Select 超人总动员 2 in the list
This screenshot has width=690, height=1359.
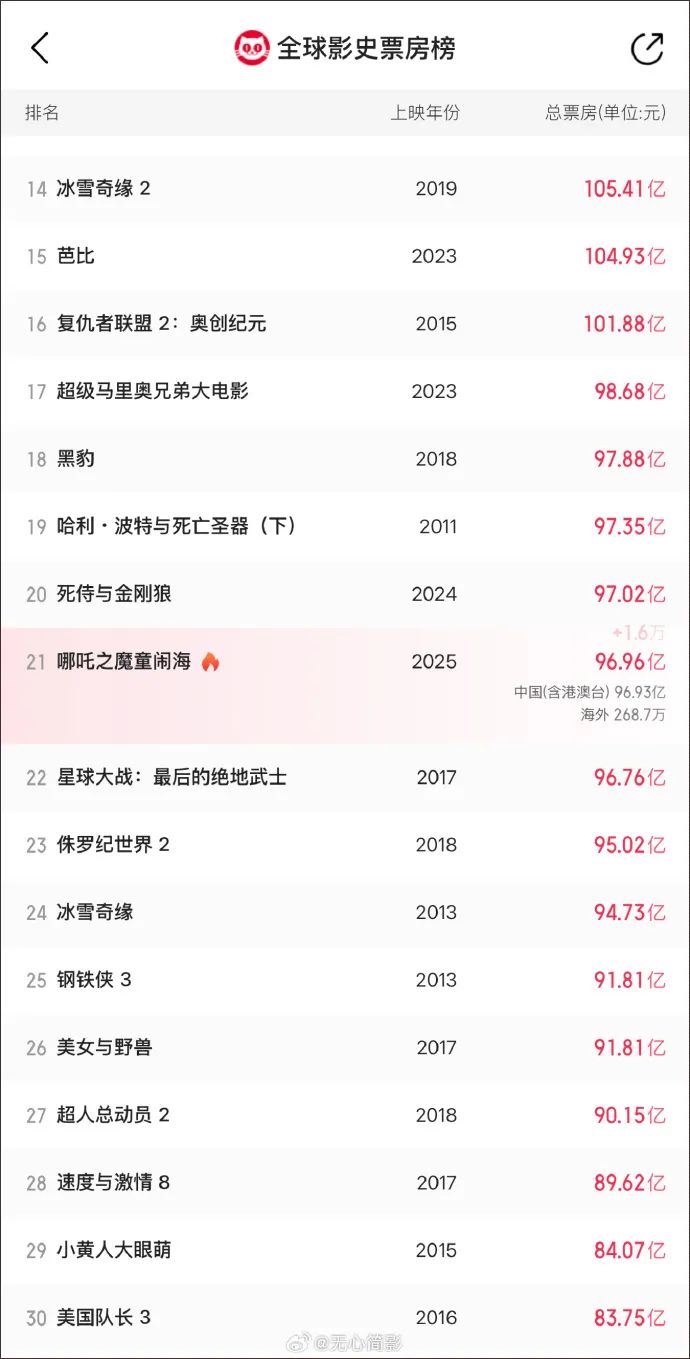(x=345, y=1115)
